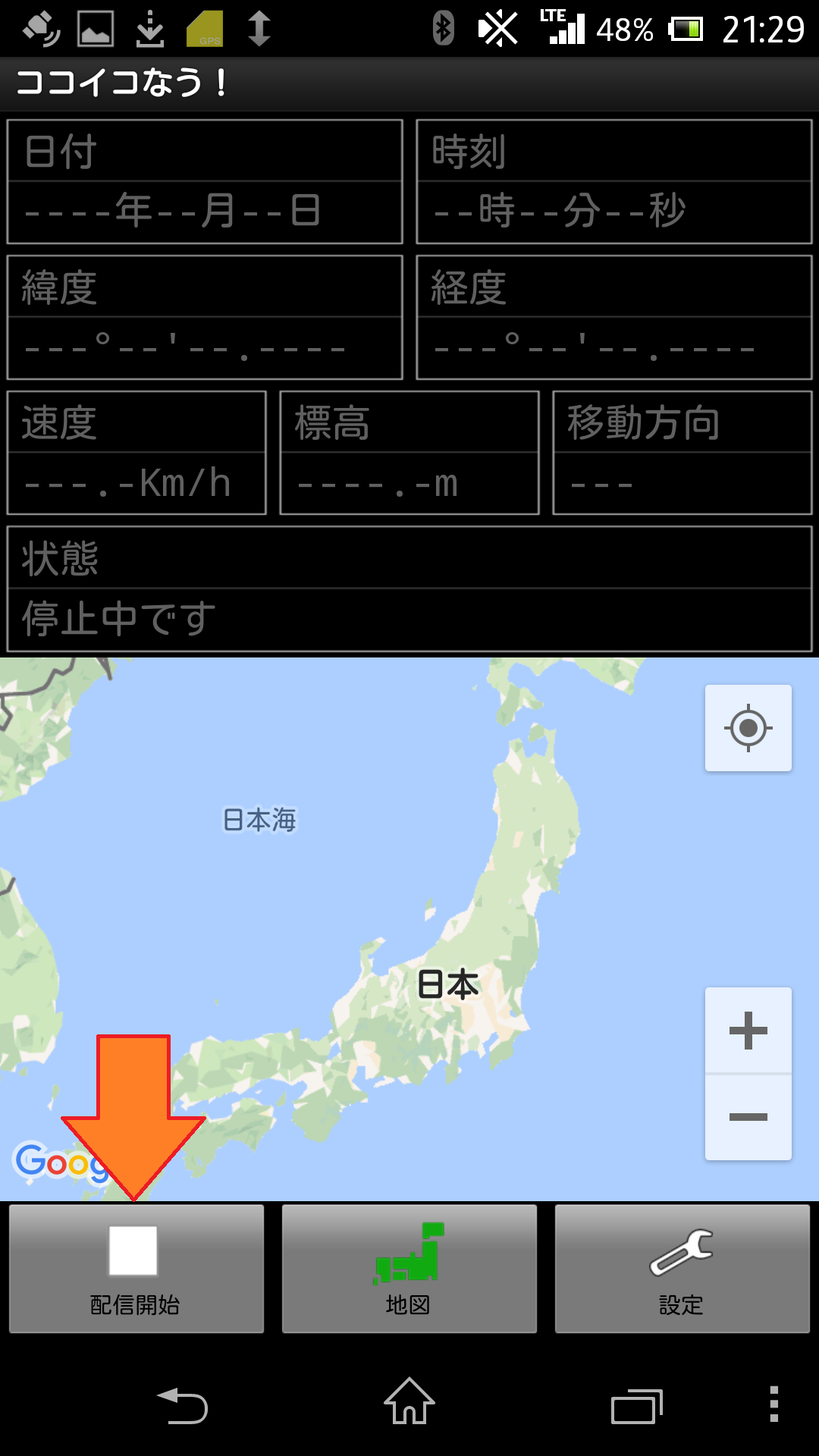Zoom out on the map
This screenshot has height=1456, width=819.
tap(748, 1117)
